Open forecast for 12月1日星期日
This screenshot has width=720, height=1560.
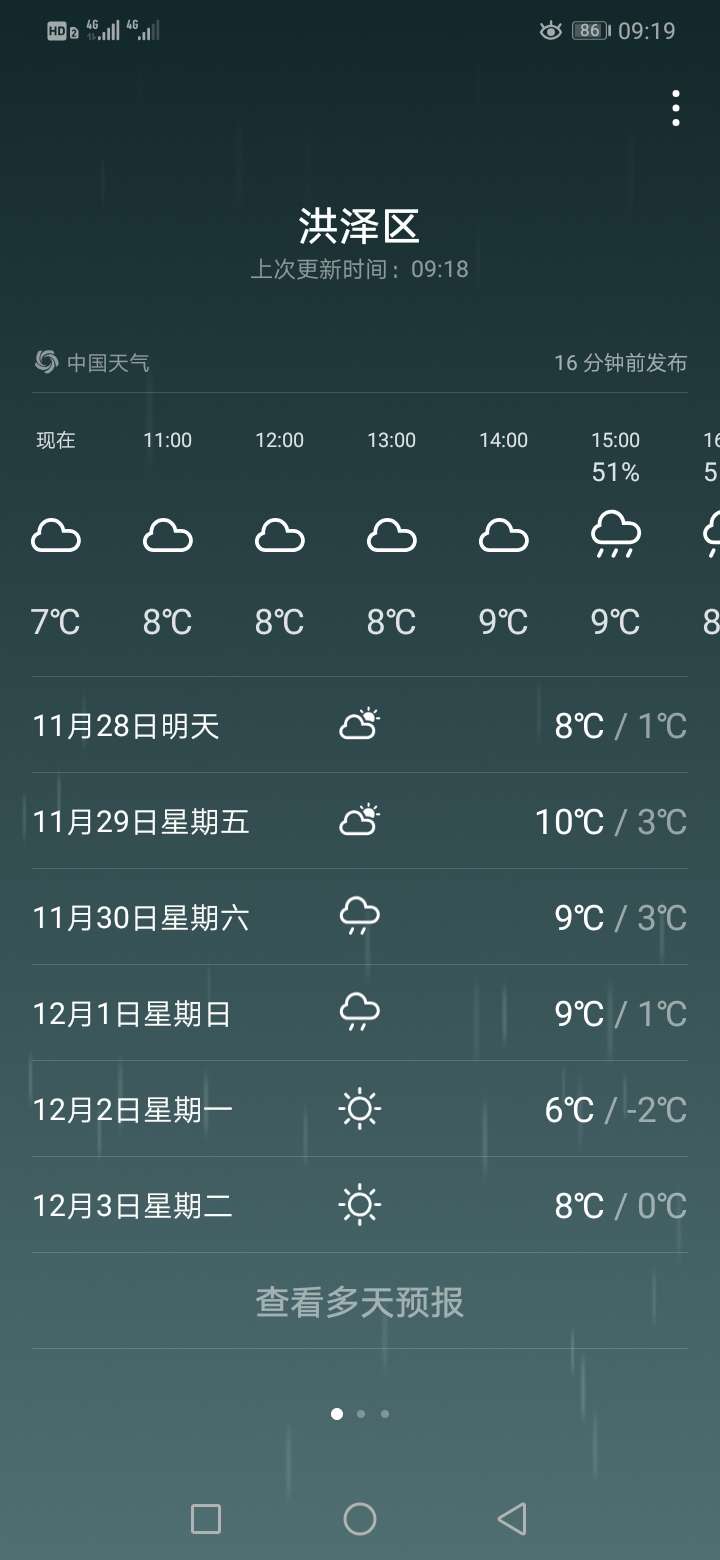[360, 1013]
